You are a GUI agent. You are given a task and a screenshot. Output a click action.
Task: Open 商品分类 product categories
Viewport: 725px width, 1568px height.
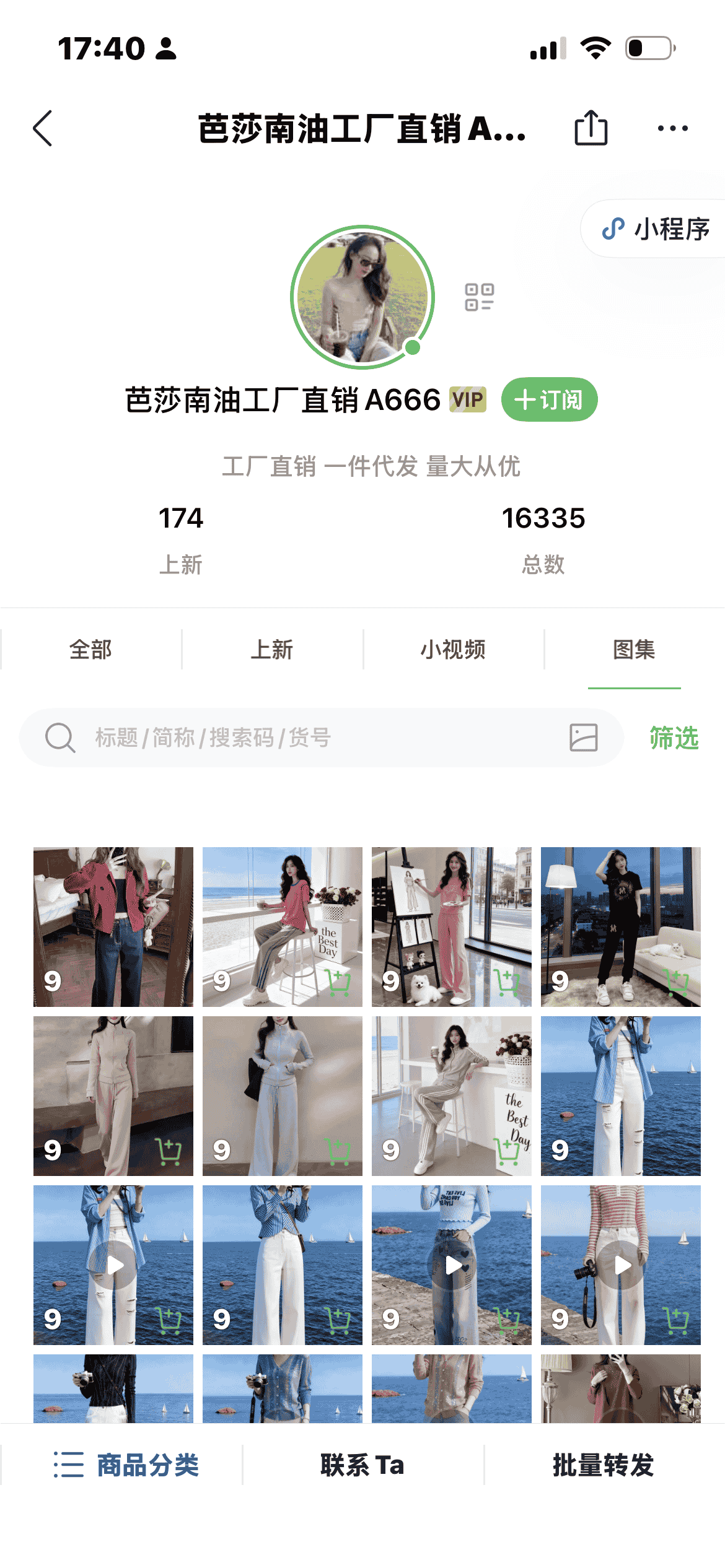[126, 1465]
